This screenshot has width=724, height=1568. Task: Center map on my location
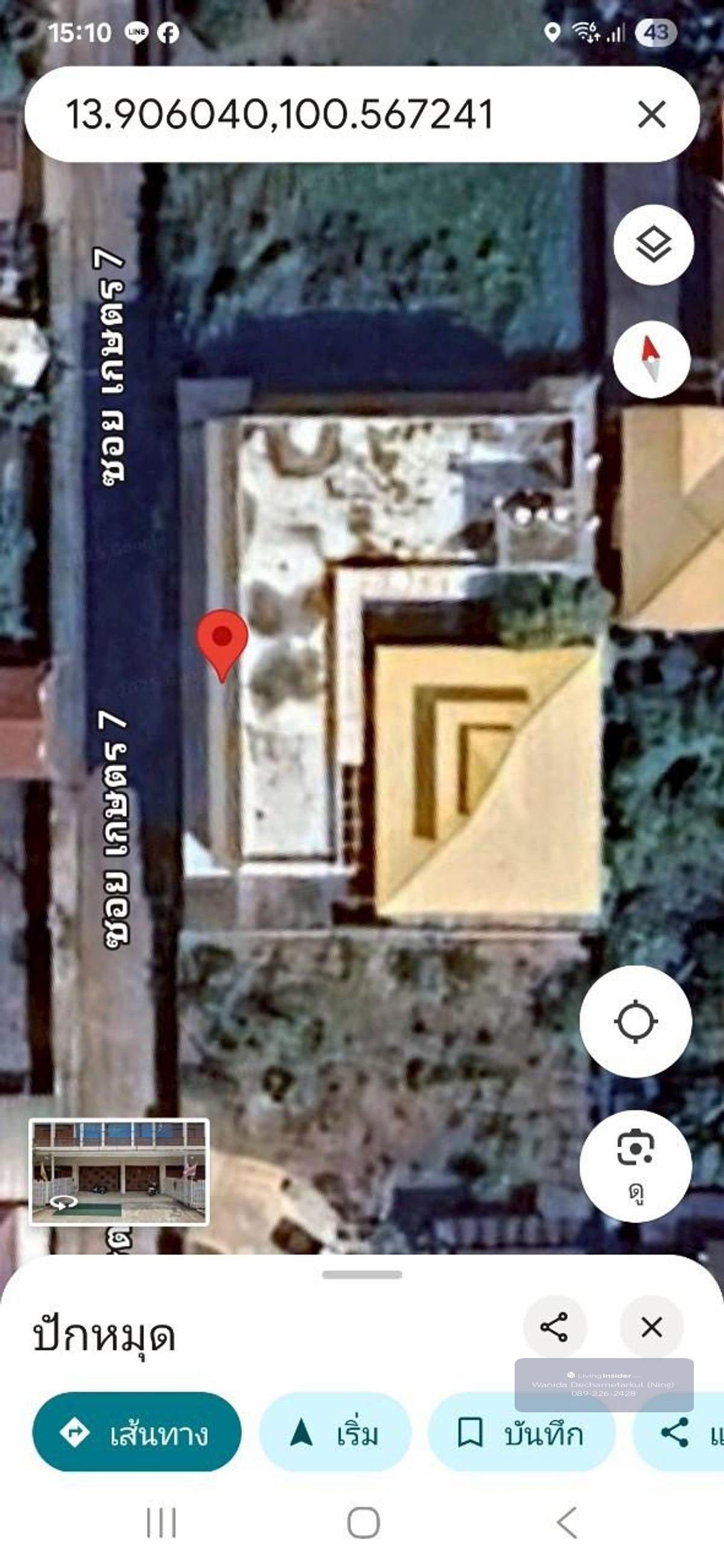tap(635, 1021)
